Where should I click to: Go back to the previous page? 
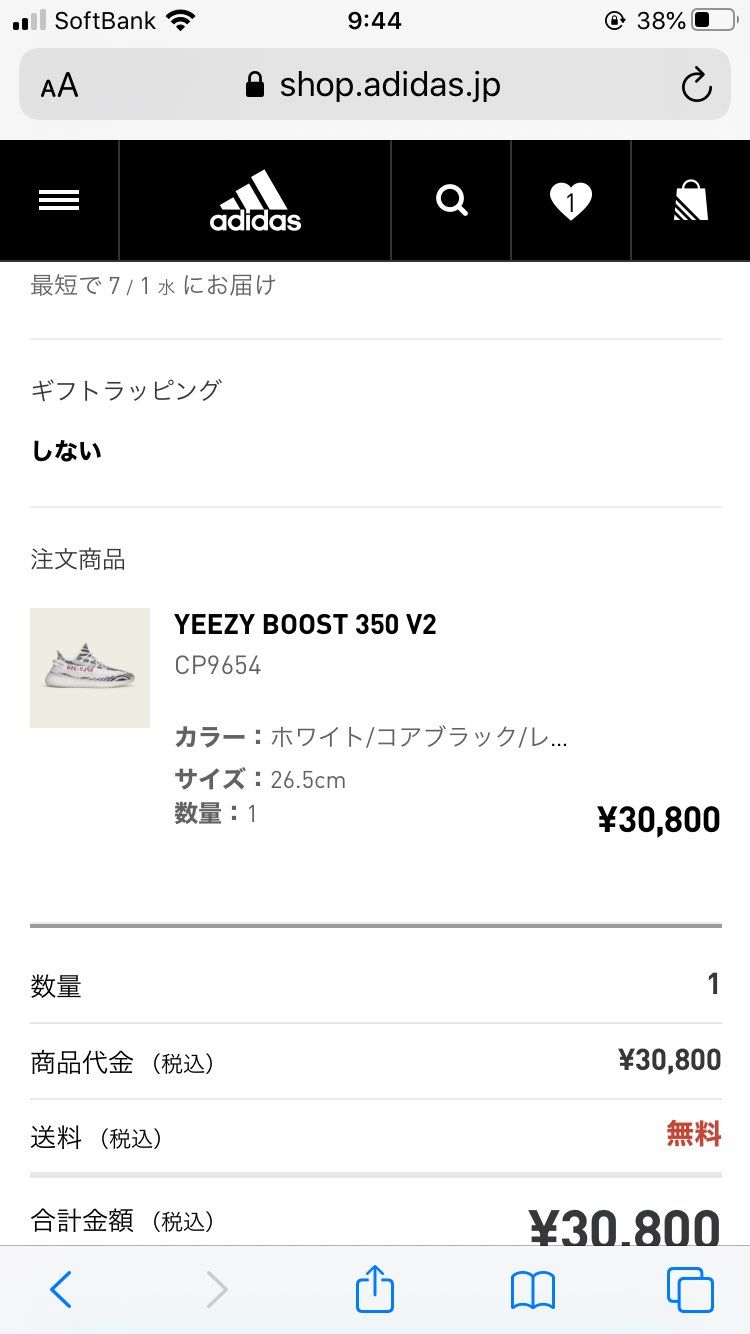(61, 1289)
